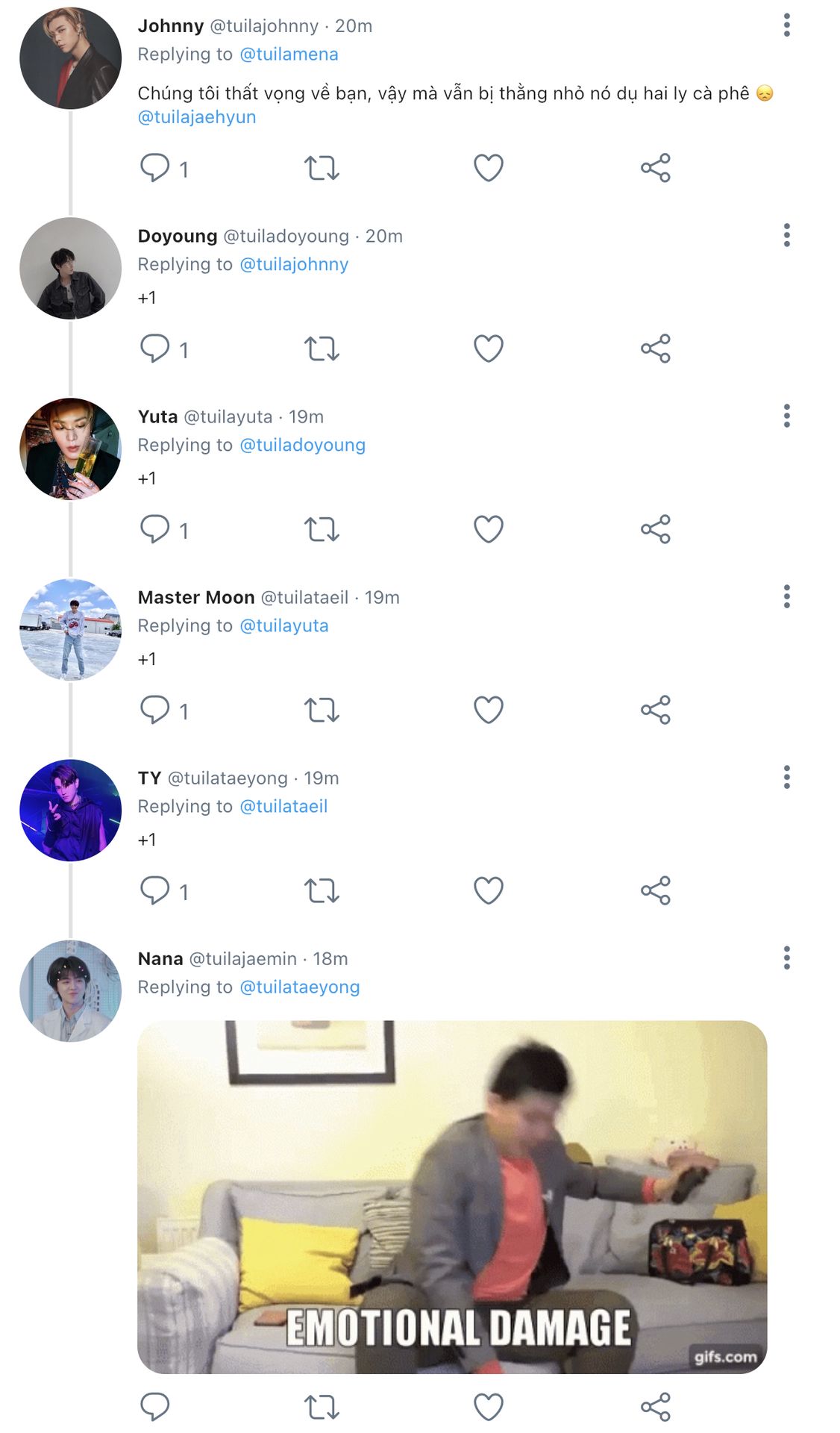Open the overflow menu on Master Moon's tweet
The height and width of the screenshot is (1433, 840).
(786, 596)
